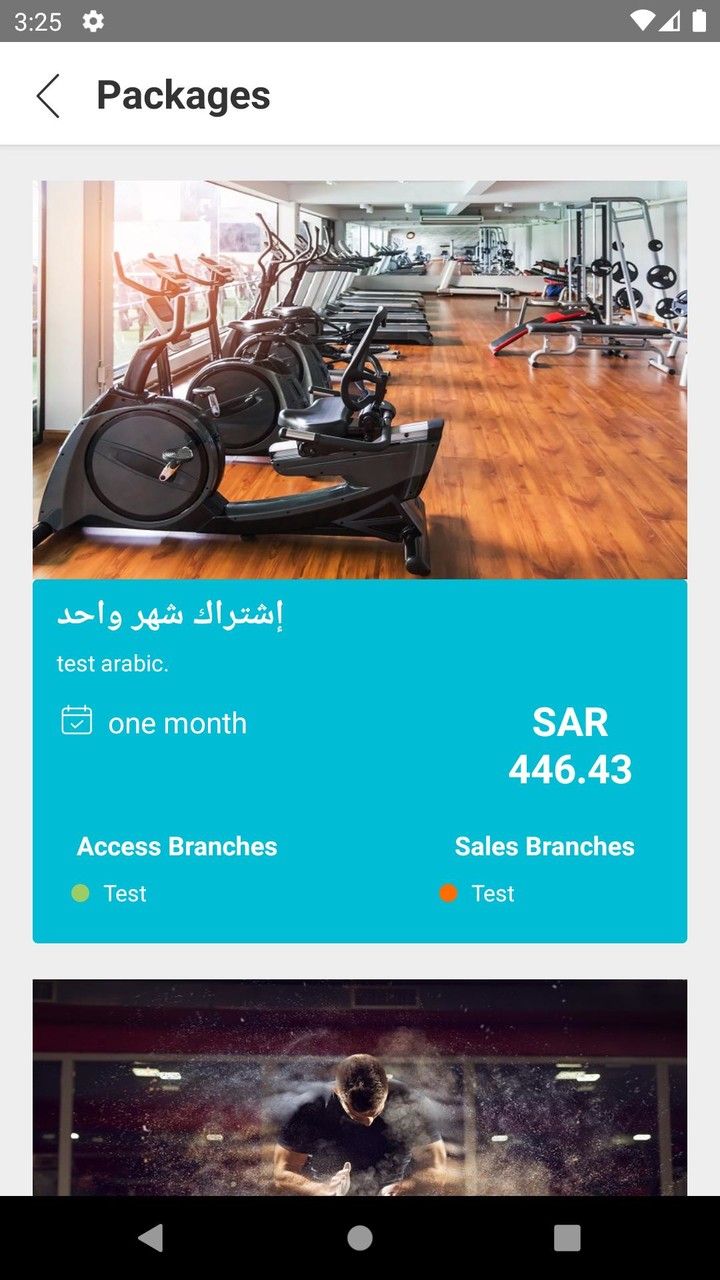The image size is (720, 1280).
Task: Tap the back arrow beside Packages
Action: click(47, 95)
